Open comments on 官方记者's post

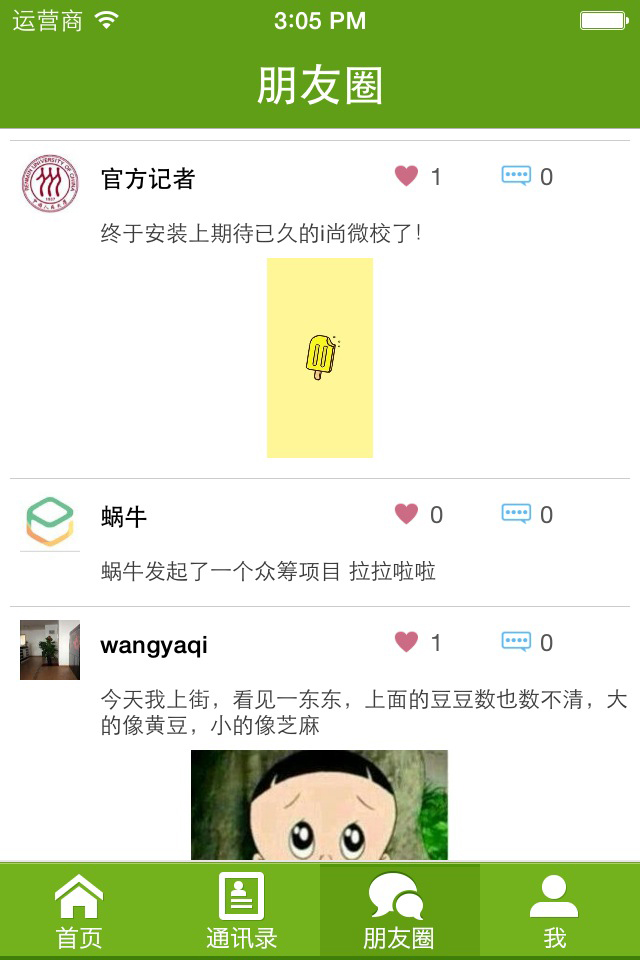click(x=516, y=177)
